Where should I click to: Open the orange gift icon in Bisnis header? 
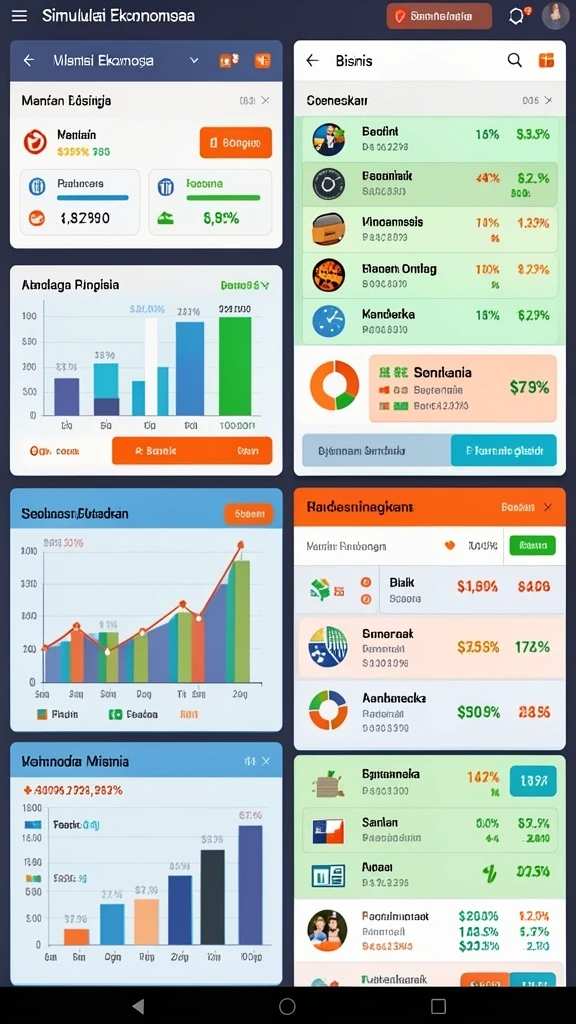pos(546,61)
